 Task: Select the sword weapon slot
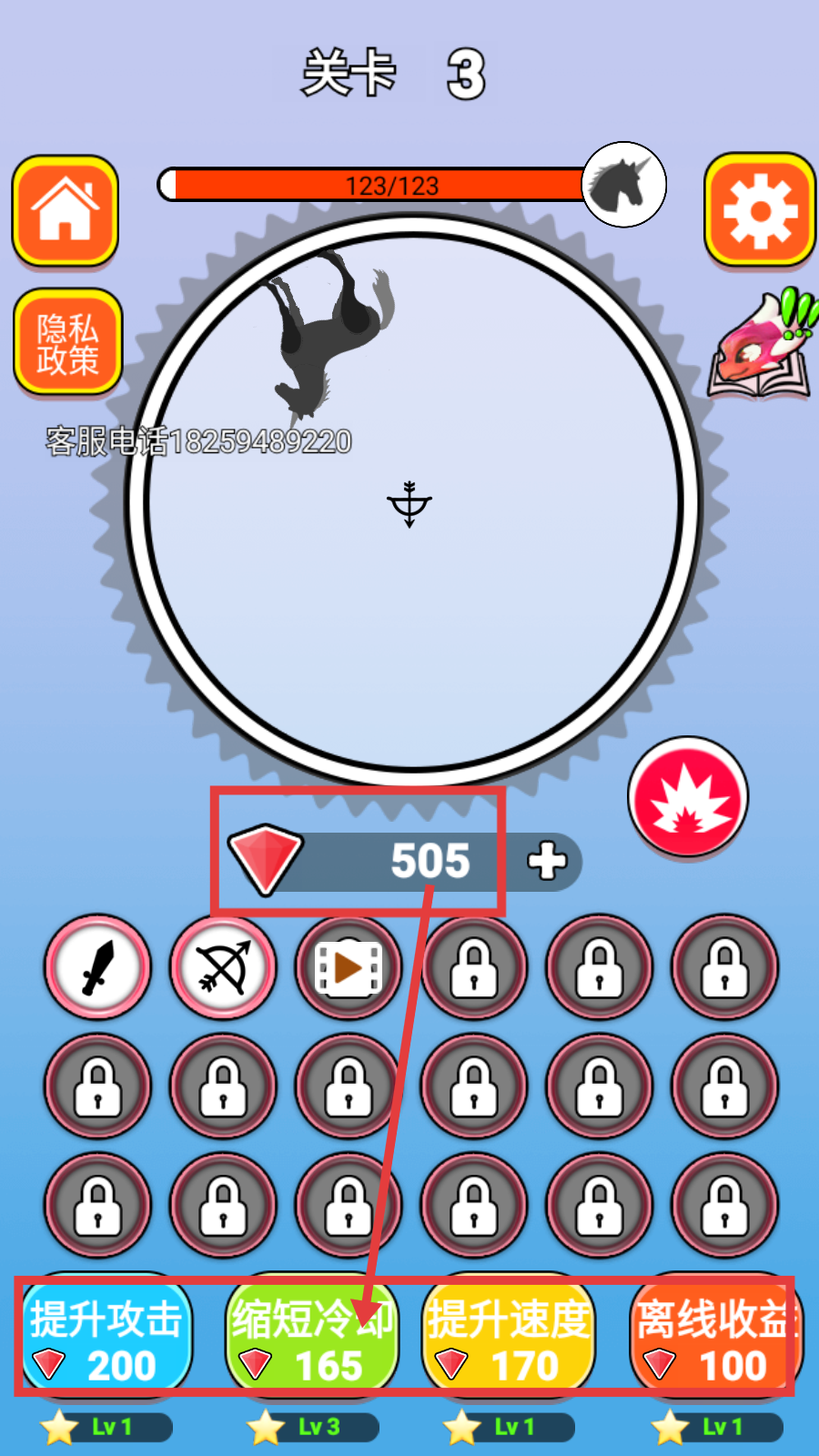(98, 966)
